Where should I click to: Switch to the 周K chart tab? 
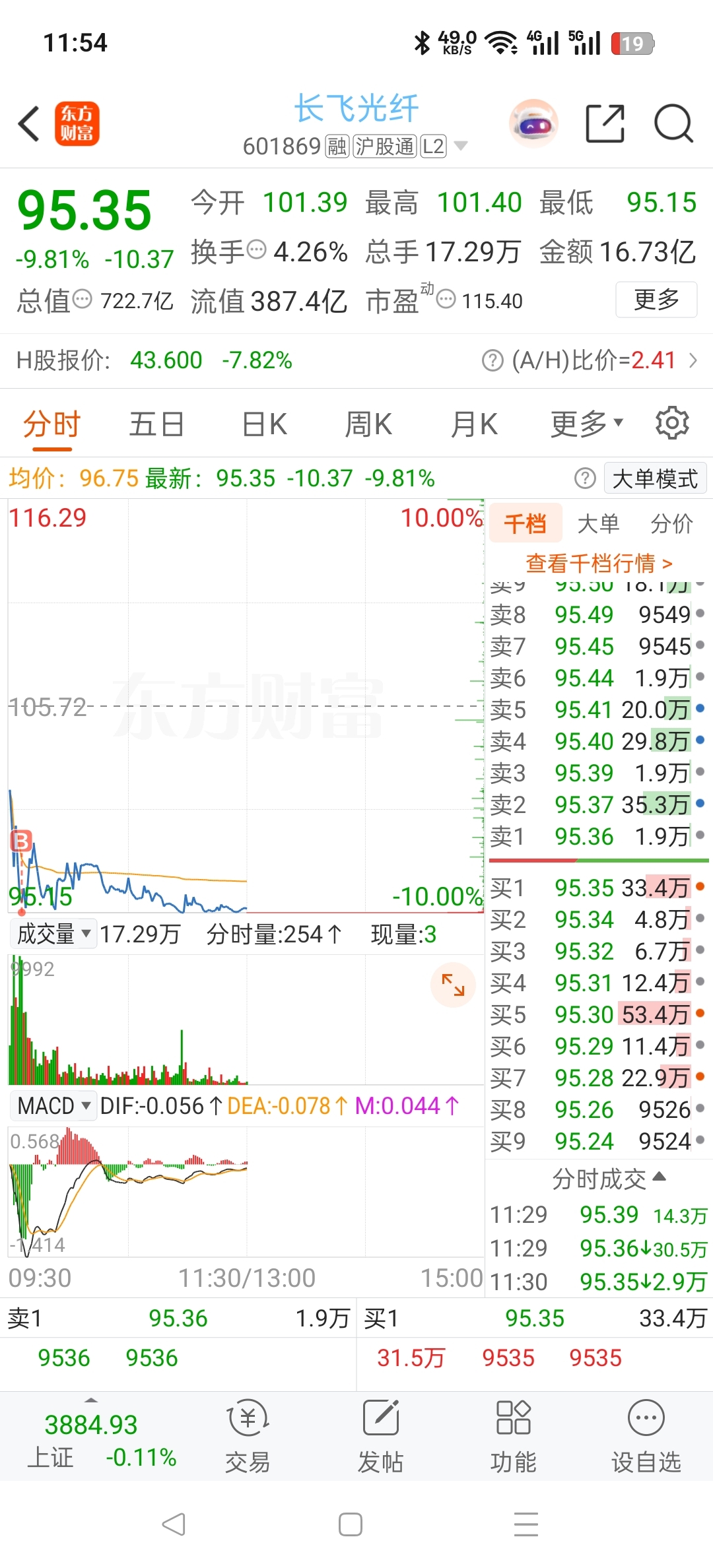pos(368,424)
